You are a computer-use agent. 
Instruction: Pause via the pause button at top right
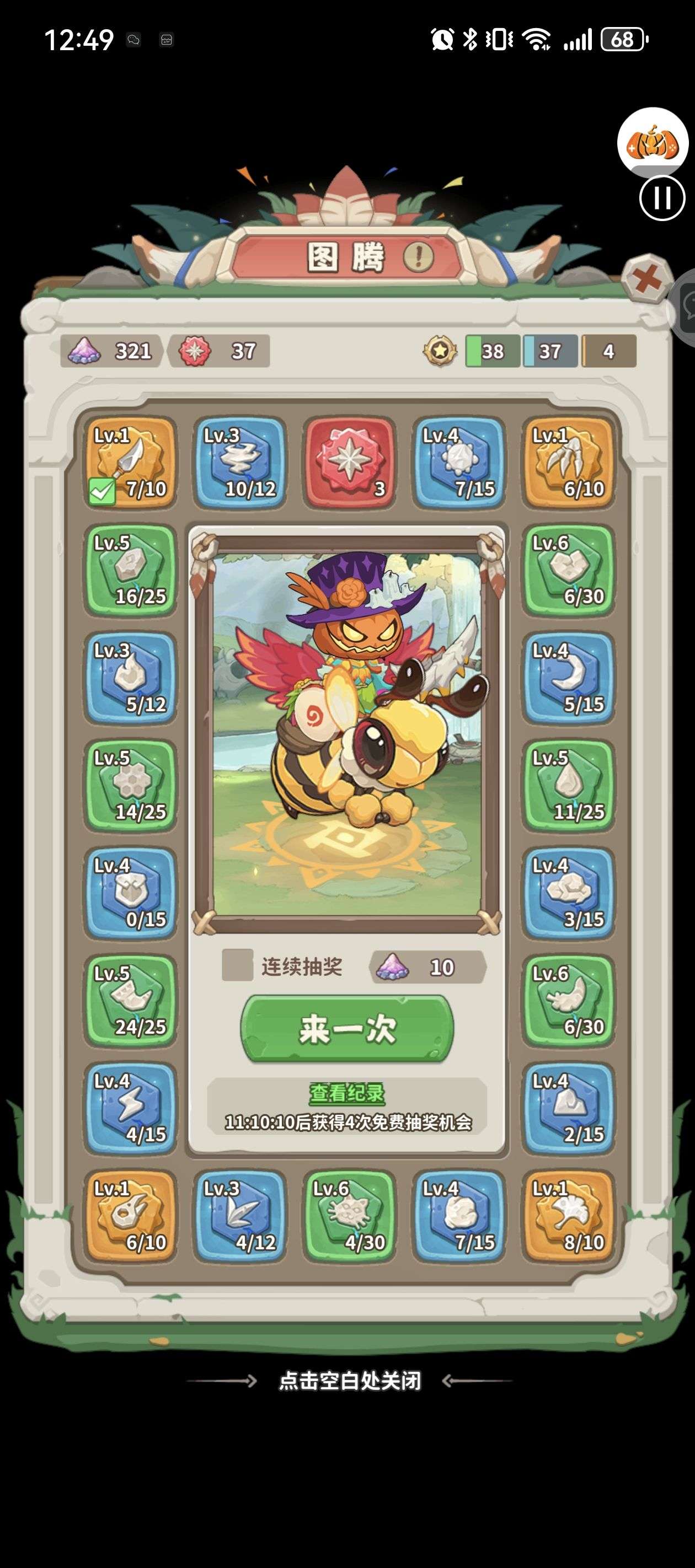click(x=662, y=198)
